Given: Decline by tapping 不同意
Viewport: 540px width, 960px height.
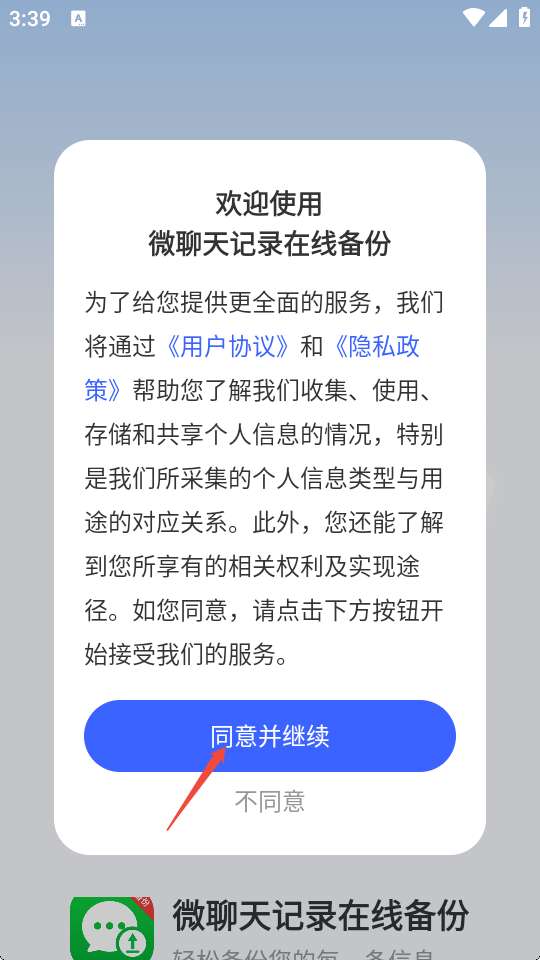Looking at the screenshot, I should [269, 801].
